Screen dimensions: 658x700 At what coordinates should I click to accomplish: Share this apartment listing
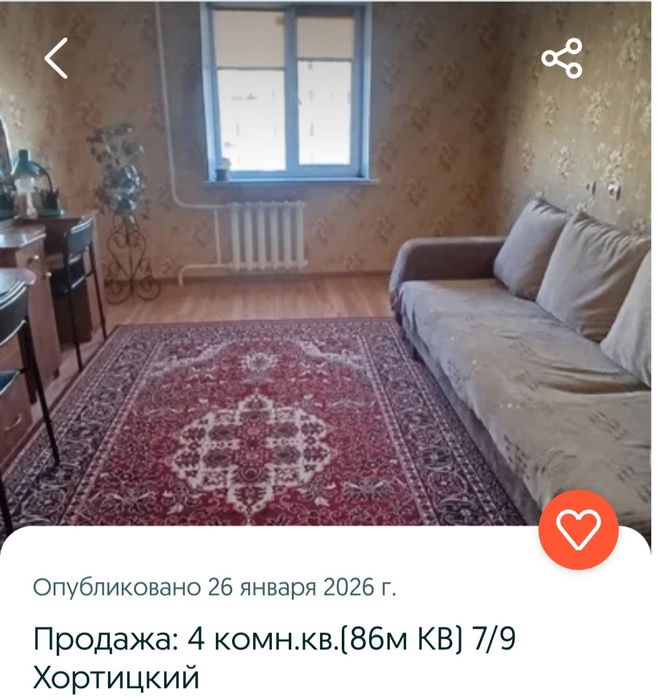[x=561, y=59]
